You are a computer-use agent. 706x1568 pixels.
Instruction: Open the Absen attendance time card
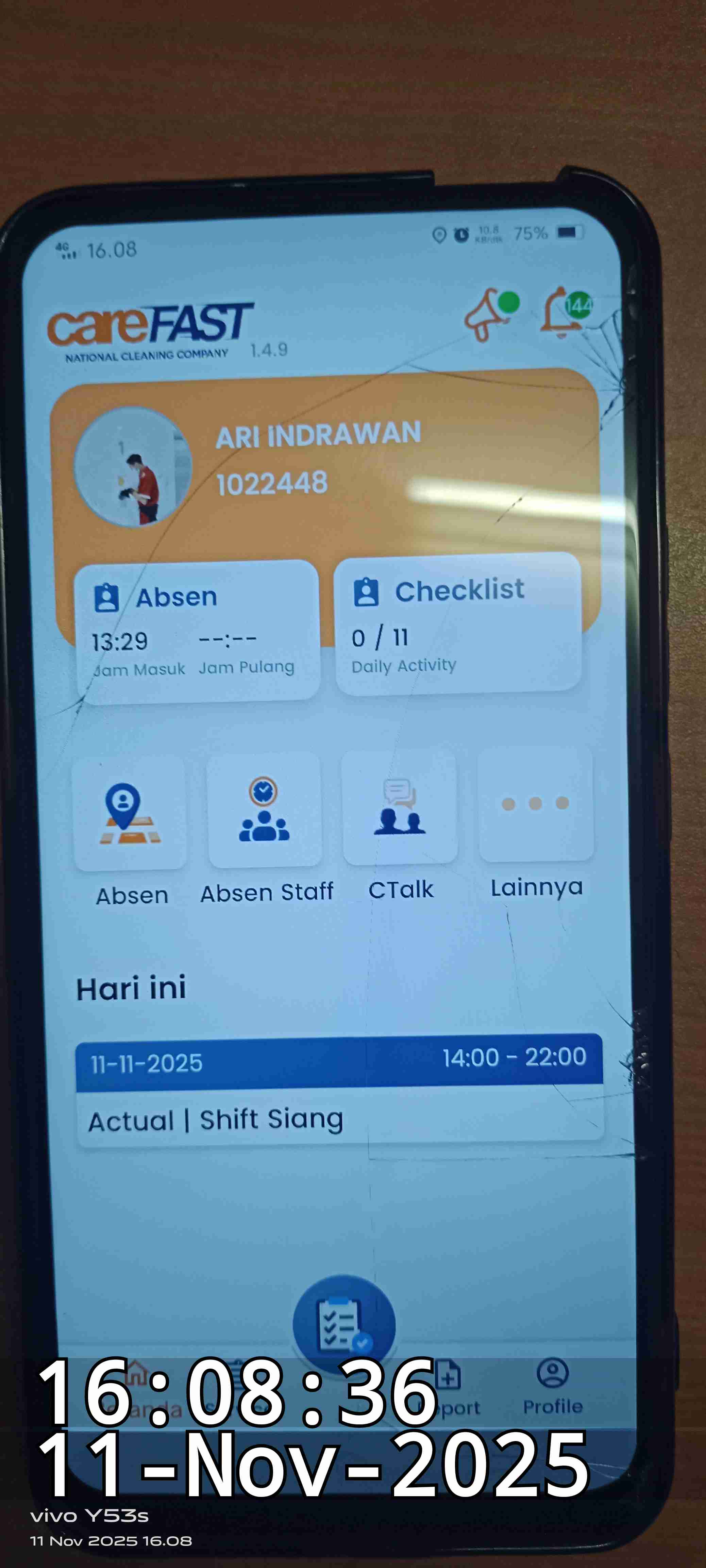[x=197, y=631]
